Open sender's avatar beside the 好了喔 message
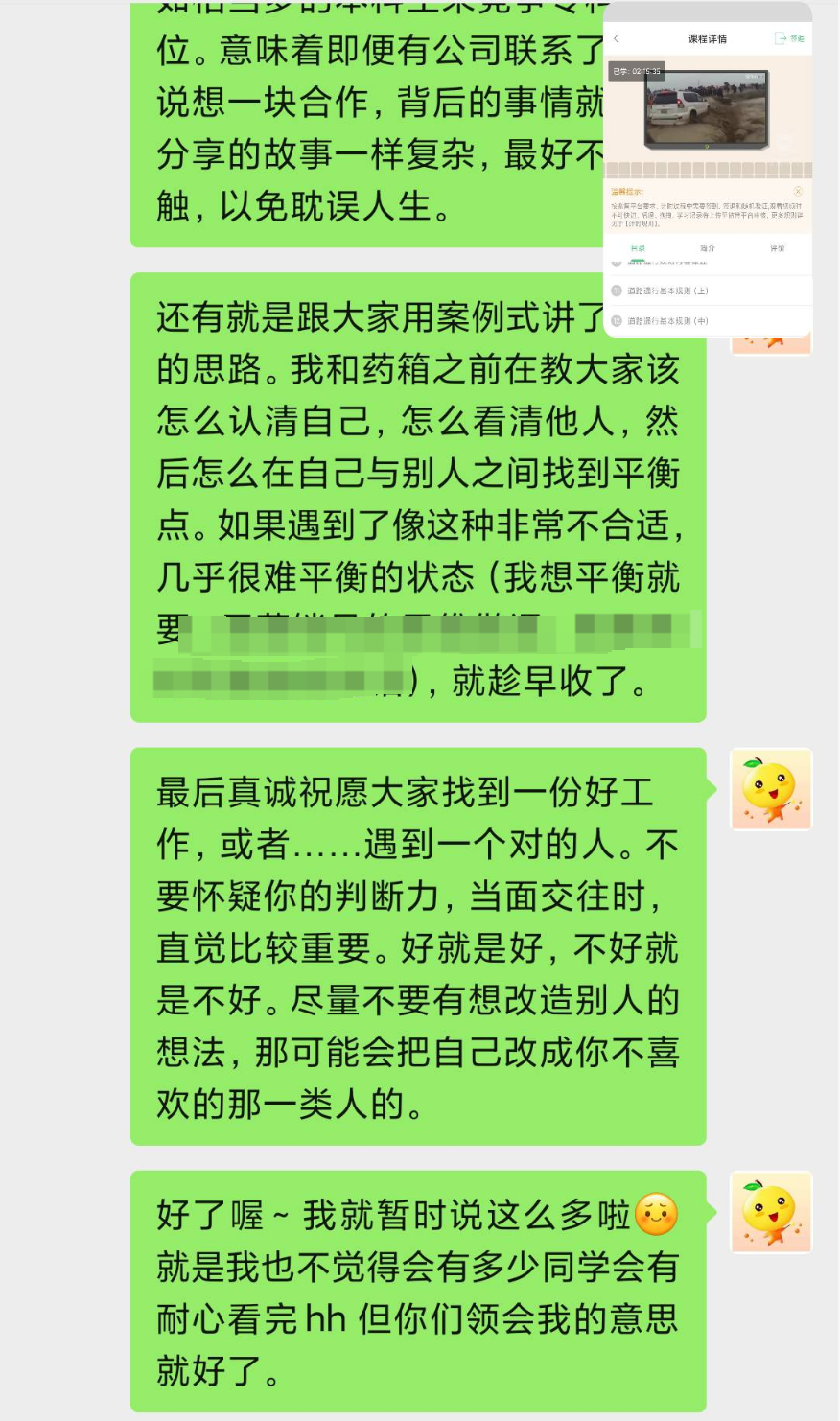Viewport: 840px width, 1421px height. tap(771, 1212)
